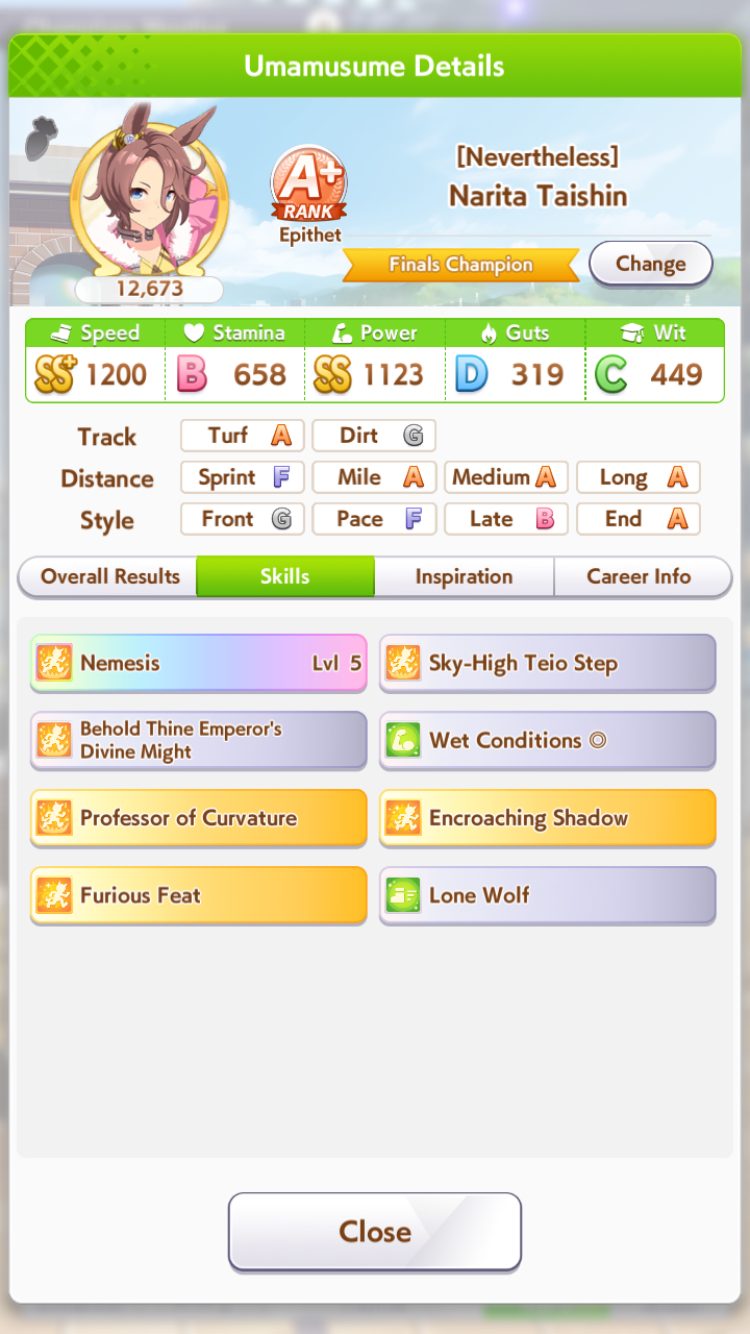This screenshot has height=1334, width=750.
Task: Tap the Change epithet button
Action: (650, 264)
